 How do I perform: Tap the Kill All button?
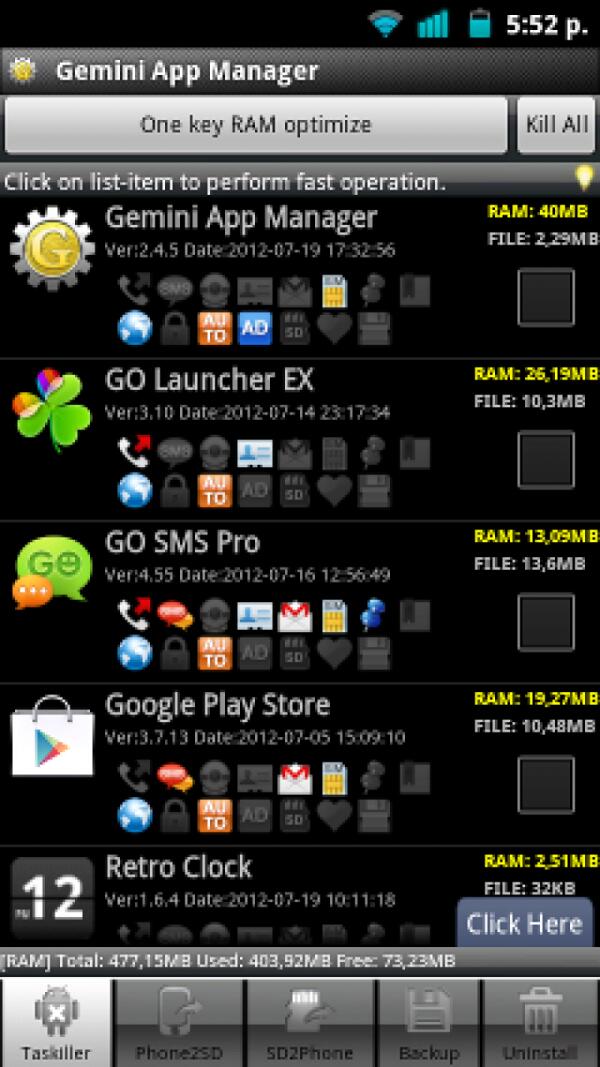click(x=557, y=125)
